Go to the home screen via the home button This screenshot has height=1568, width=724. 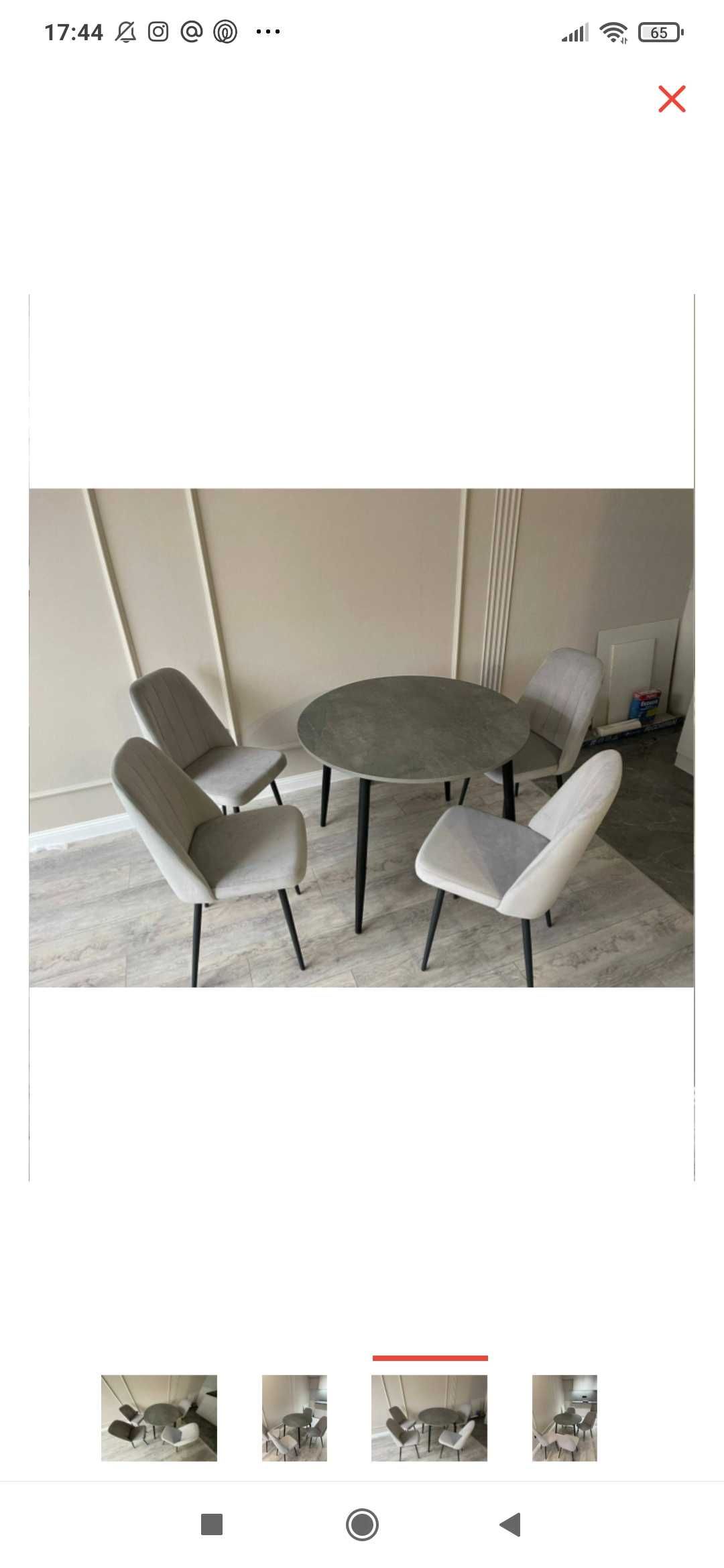coord(362,1524)
